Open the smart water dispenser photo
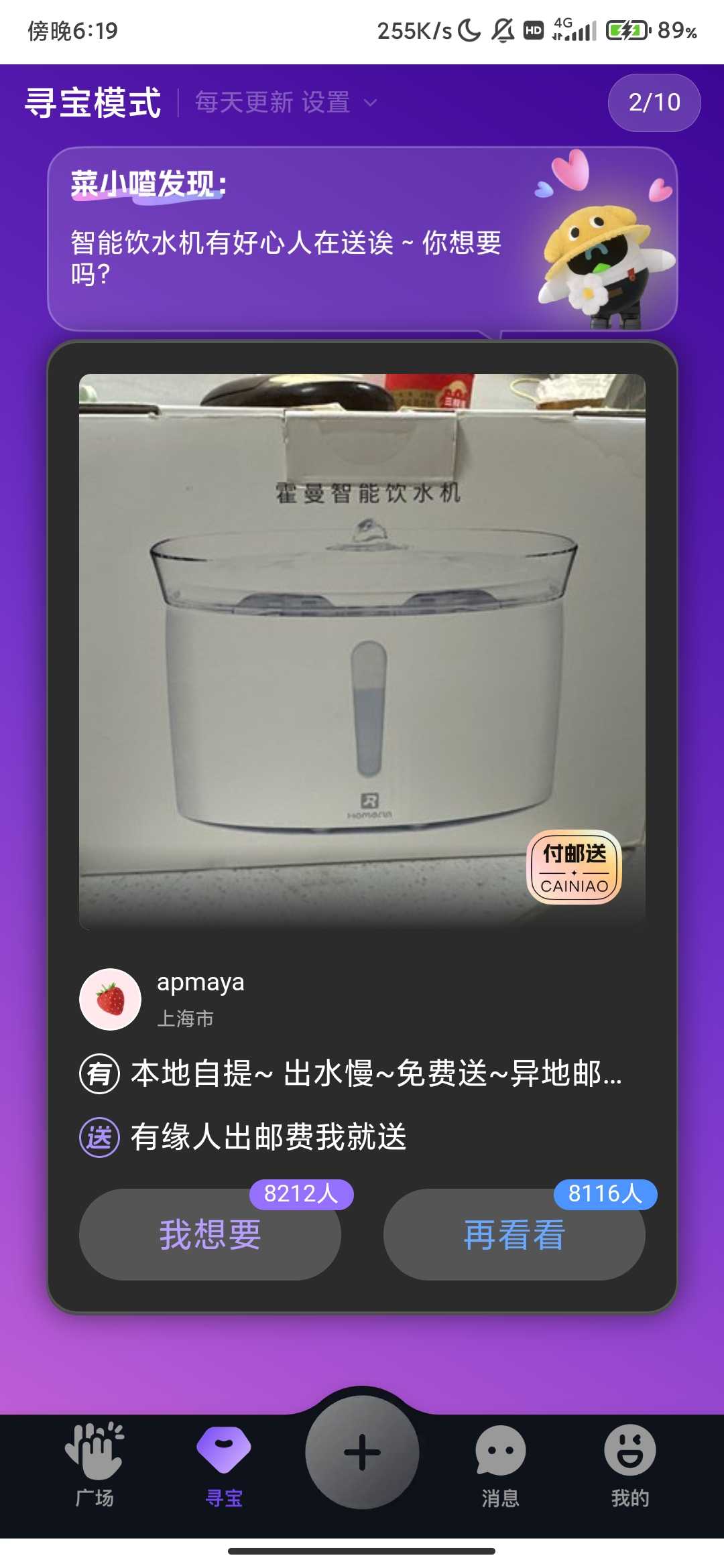This screenshot has width=724, height=1568. tap(362, 651)
